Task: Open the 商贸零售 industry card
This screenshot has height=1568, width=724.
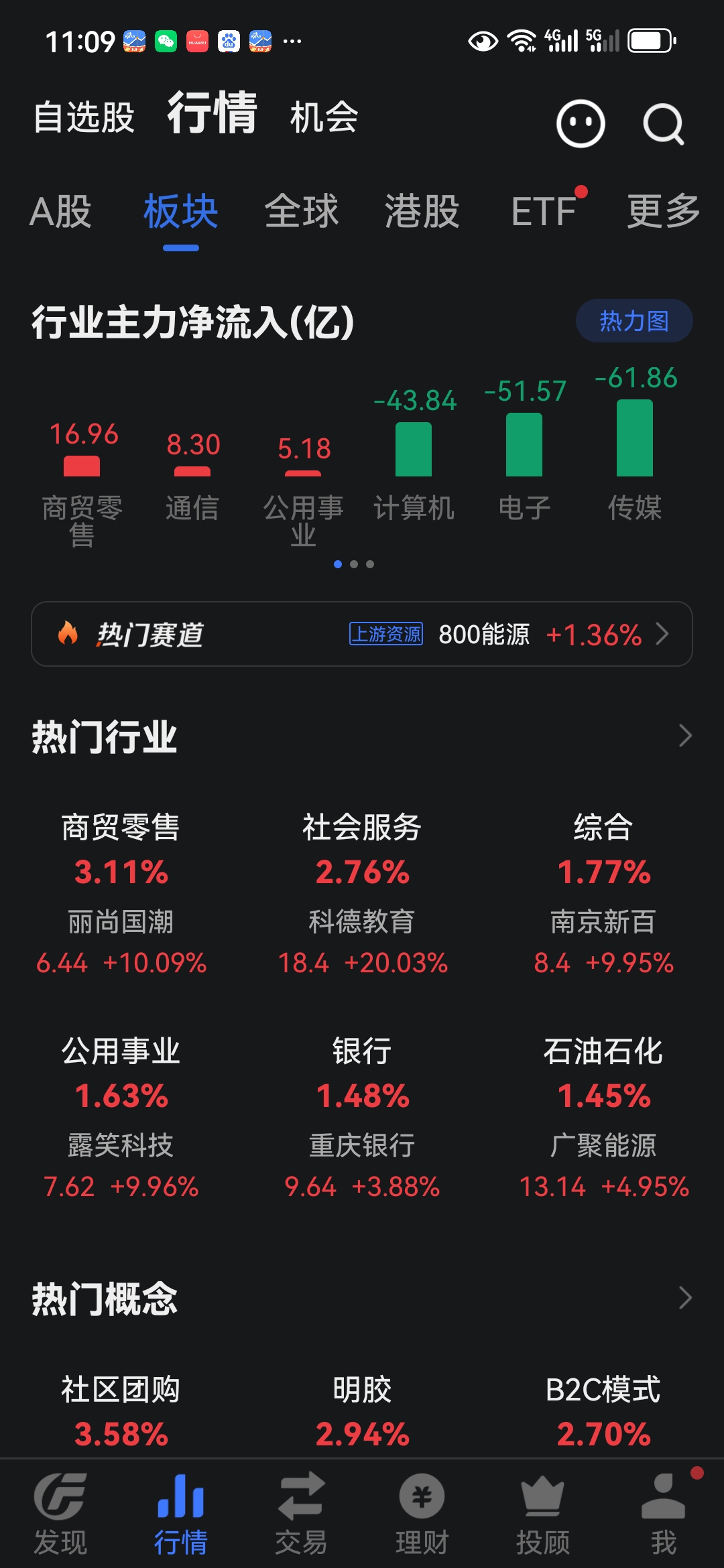Action: point(121,891)
